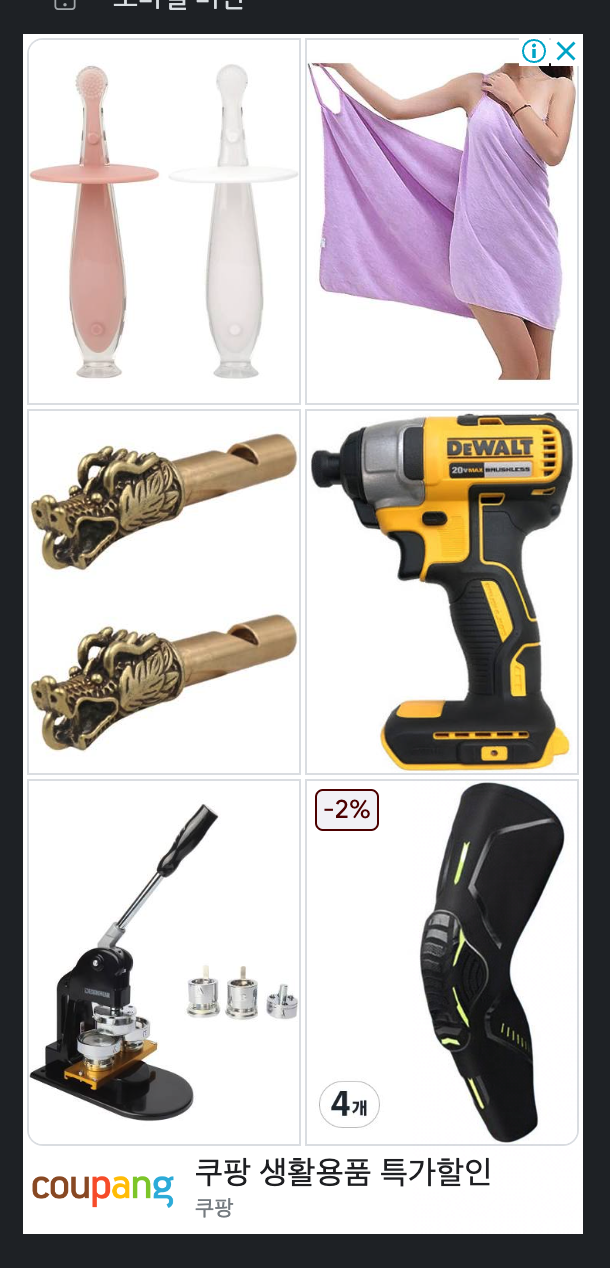This screenshot has width=610, height=1268.
Task: Open the 쿠팡 생활용품 특가할인 ad link
Action: 343,1171
